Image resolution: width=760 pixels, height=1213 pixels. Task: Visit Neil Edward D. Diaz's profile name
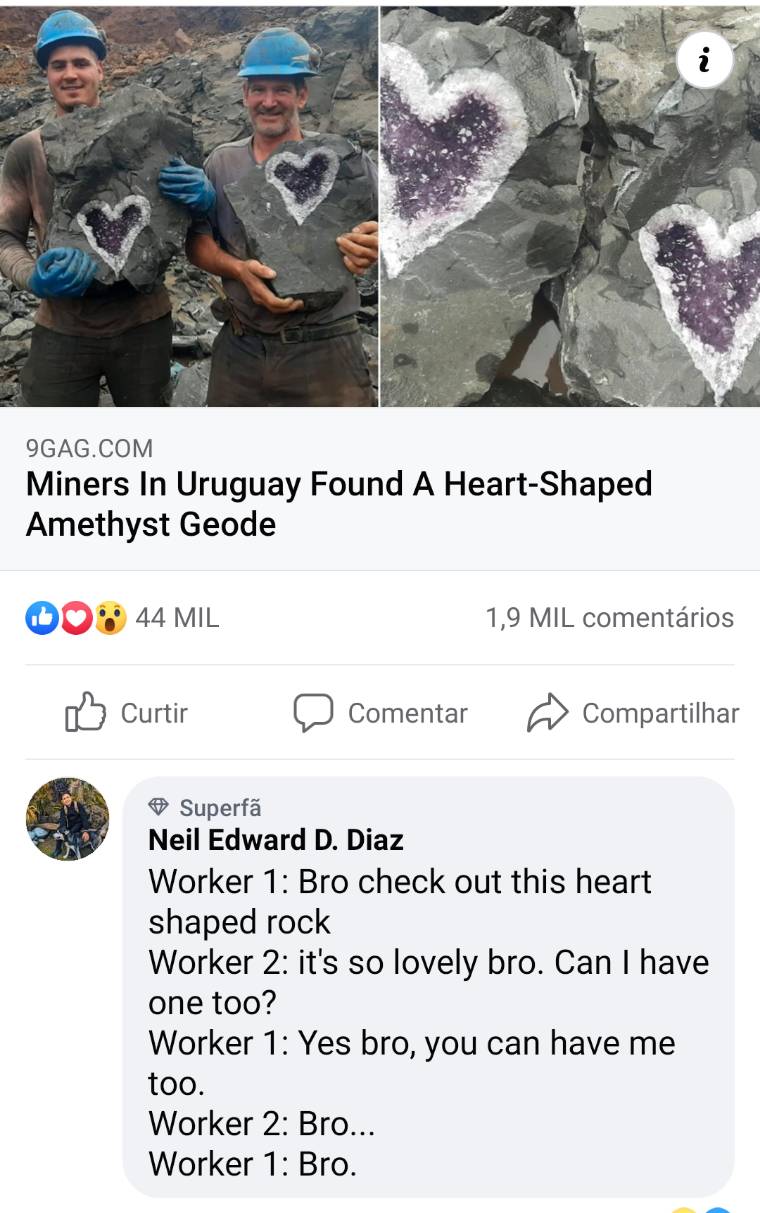(275, 840)
